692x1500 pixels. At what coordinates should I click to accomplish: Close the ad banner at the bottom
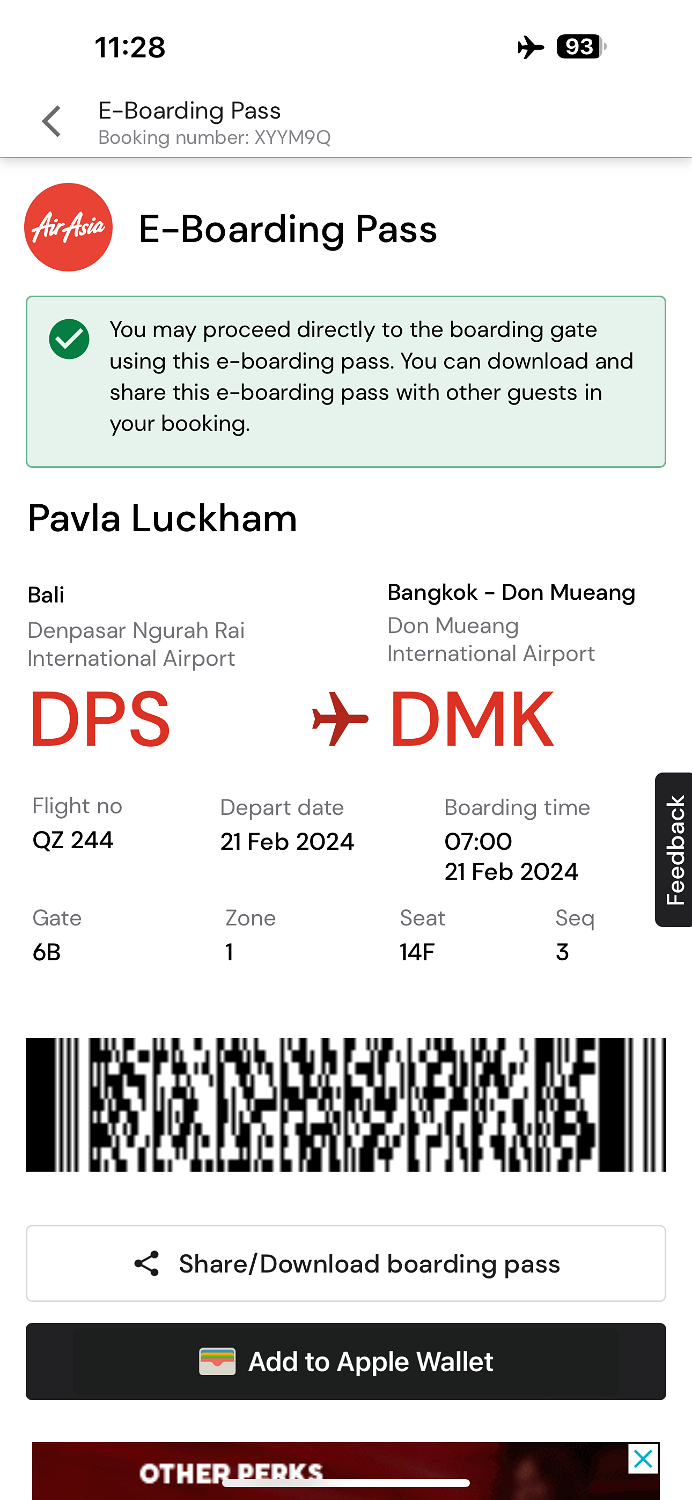(644, 1459)
